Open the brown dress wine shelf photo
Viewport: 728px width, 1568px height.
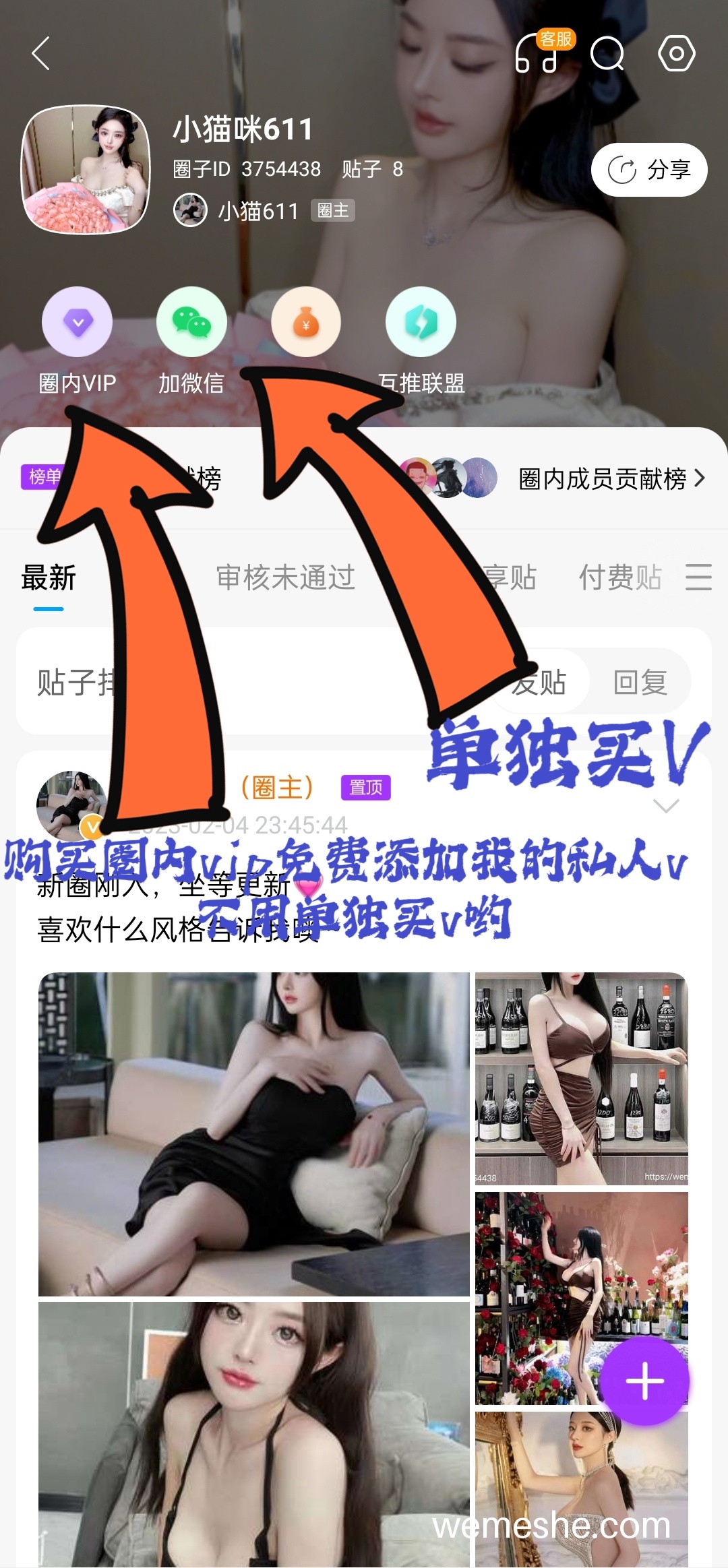(x=582, y=1078)
